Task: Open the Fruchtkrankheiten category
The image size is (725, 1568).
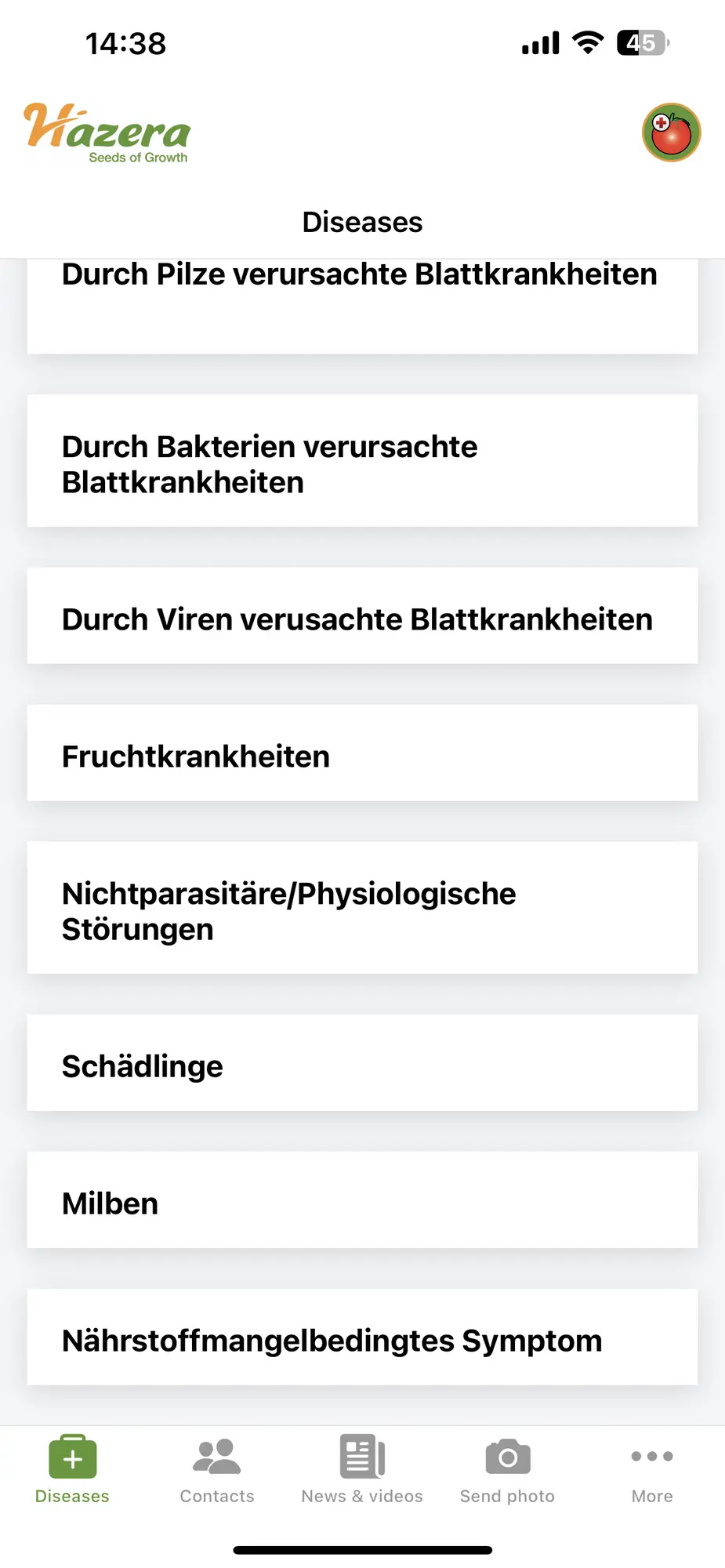Action: point(362,753)
